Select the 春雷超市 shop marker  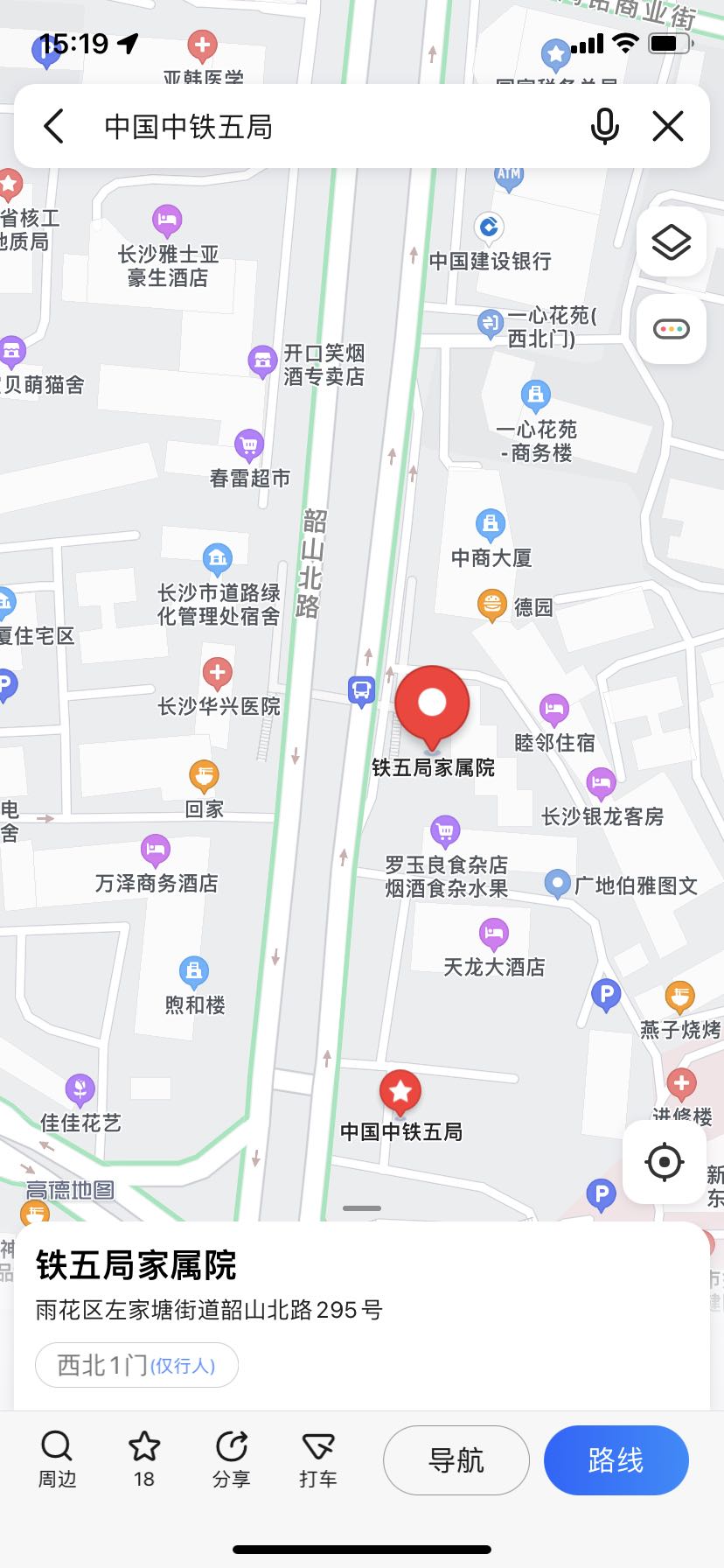coord(249,446)
